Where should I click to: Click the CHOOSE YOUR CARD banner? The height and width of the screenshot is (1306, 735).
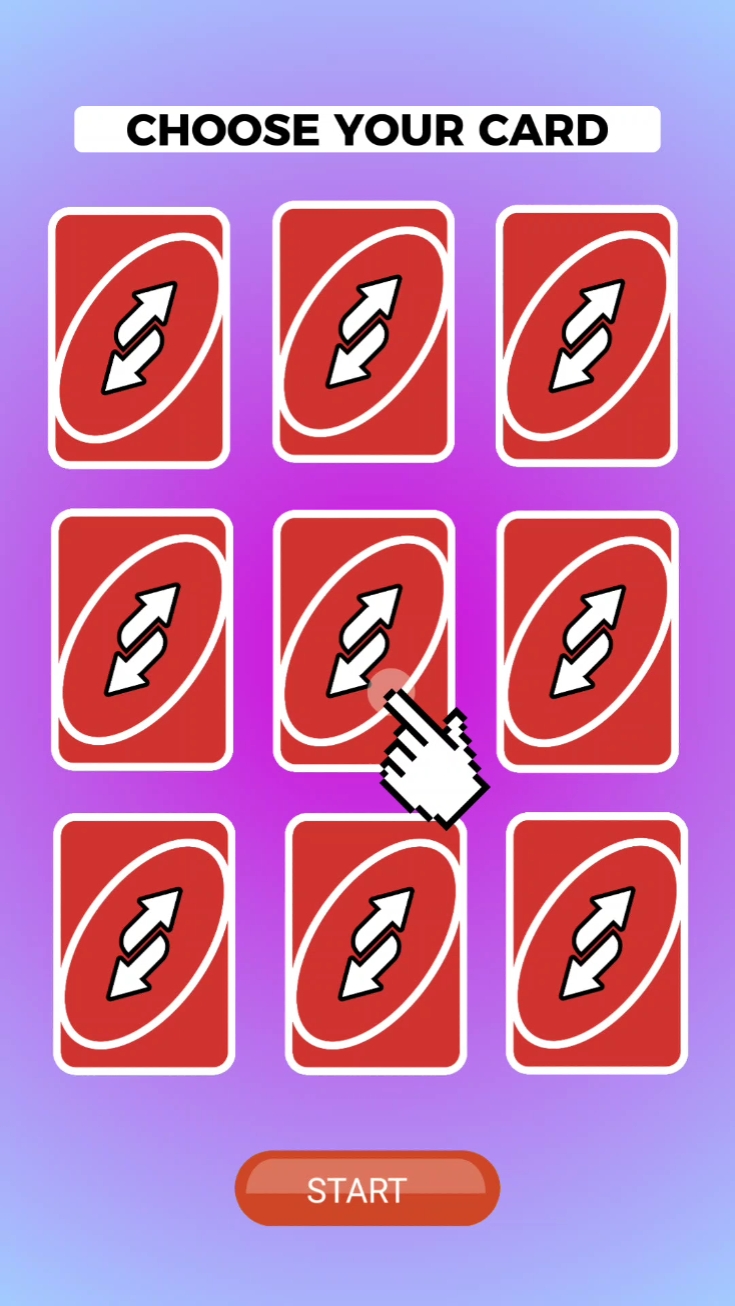[367, 130]
